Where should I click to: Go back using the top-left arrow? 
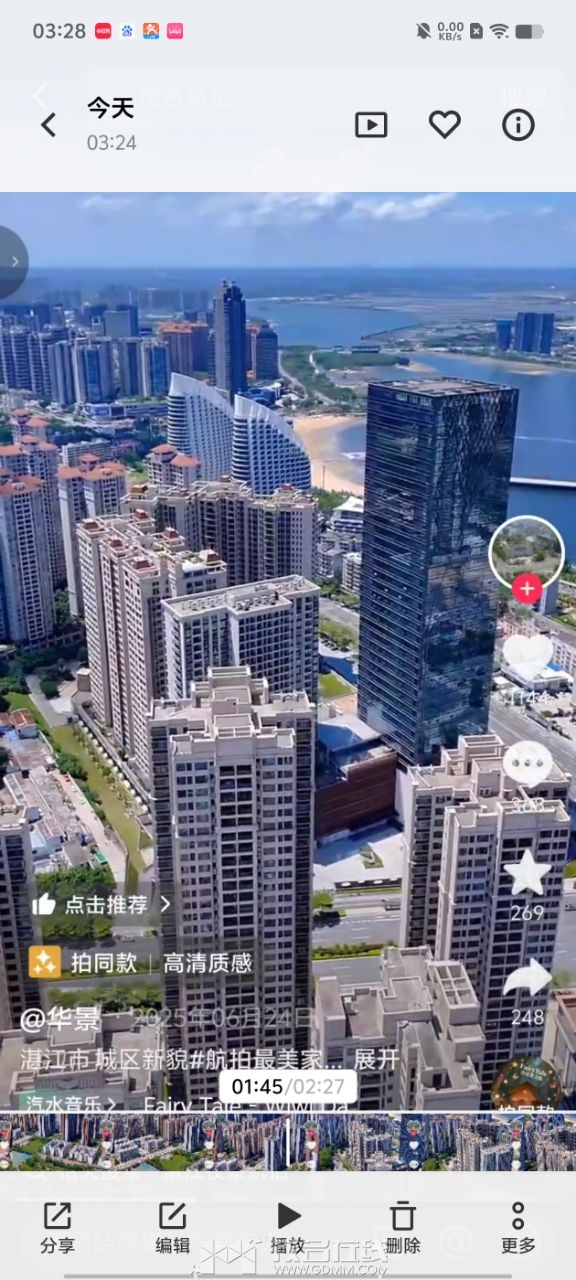tap(47, 125)
